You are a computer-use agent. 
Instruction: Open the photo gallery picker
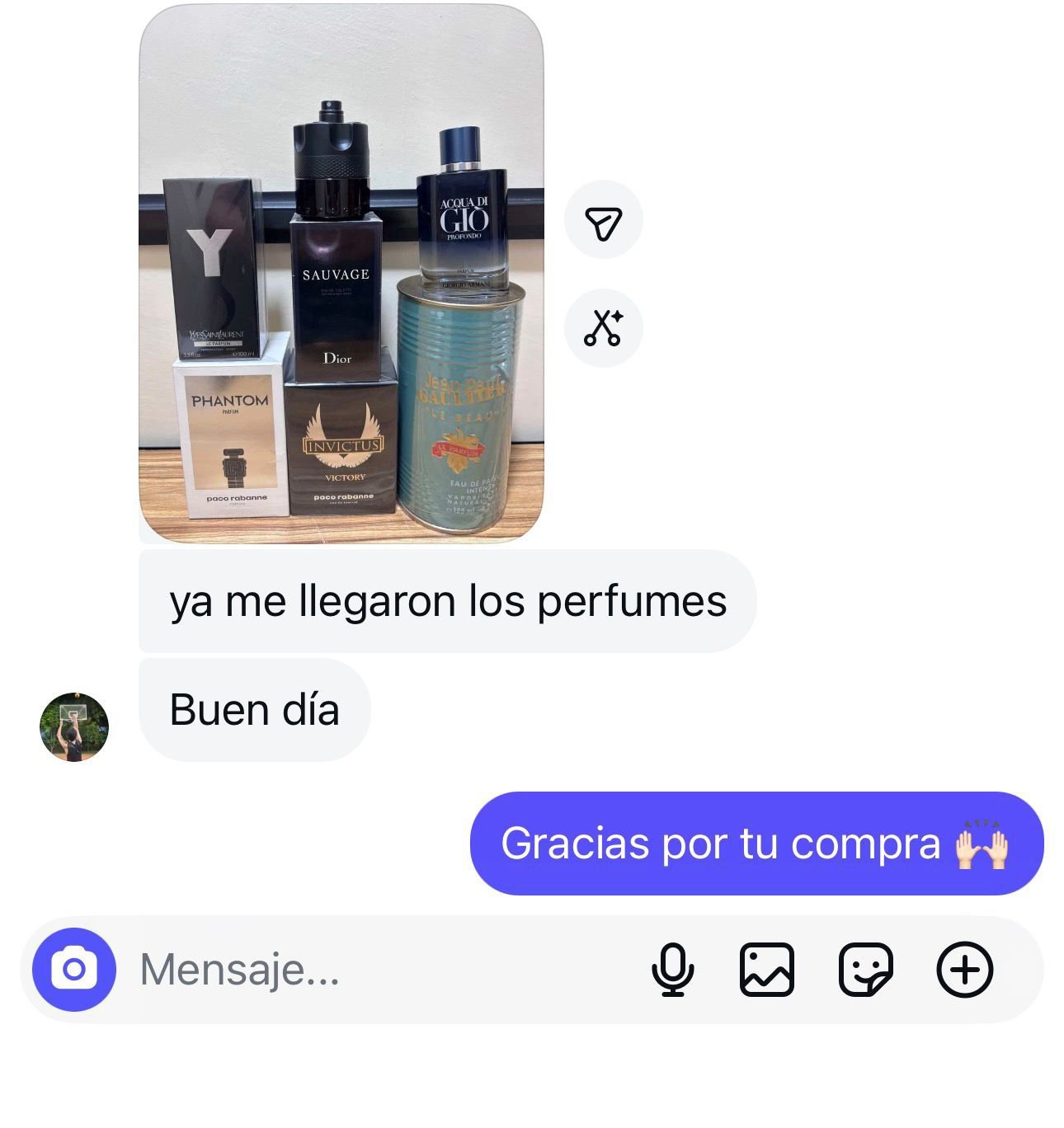coord(767,969)
